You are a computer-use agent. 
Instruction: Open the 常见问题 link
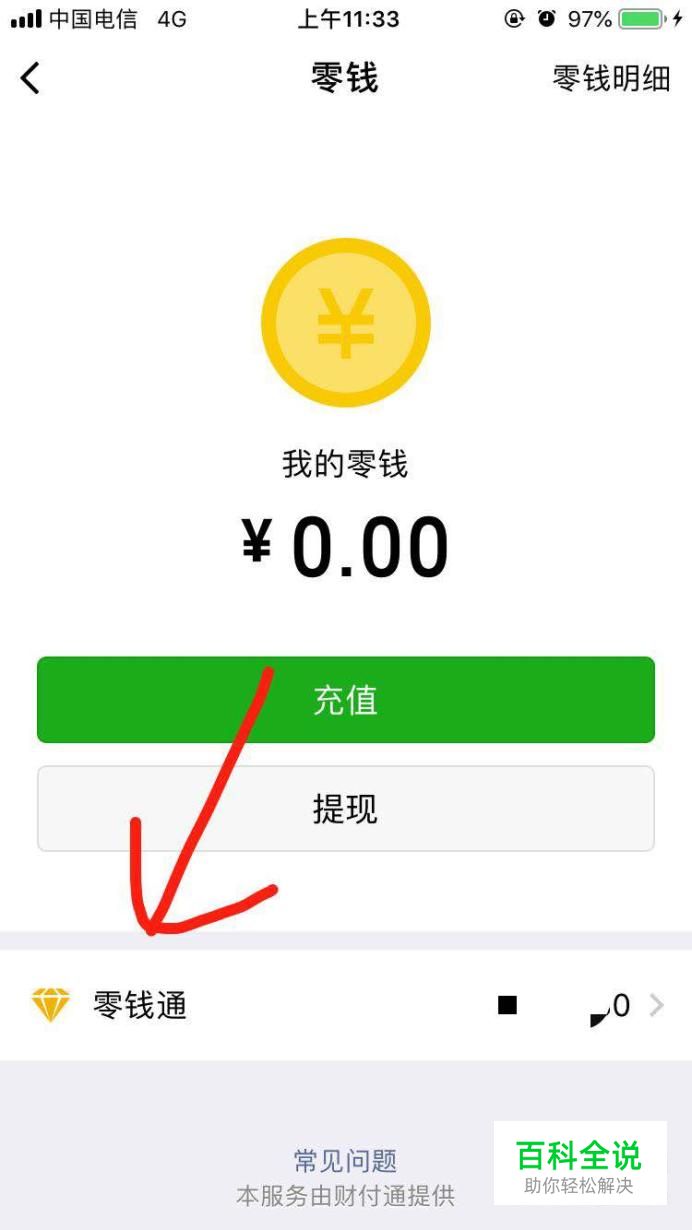point(345,1161)
